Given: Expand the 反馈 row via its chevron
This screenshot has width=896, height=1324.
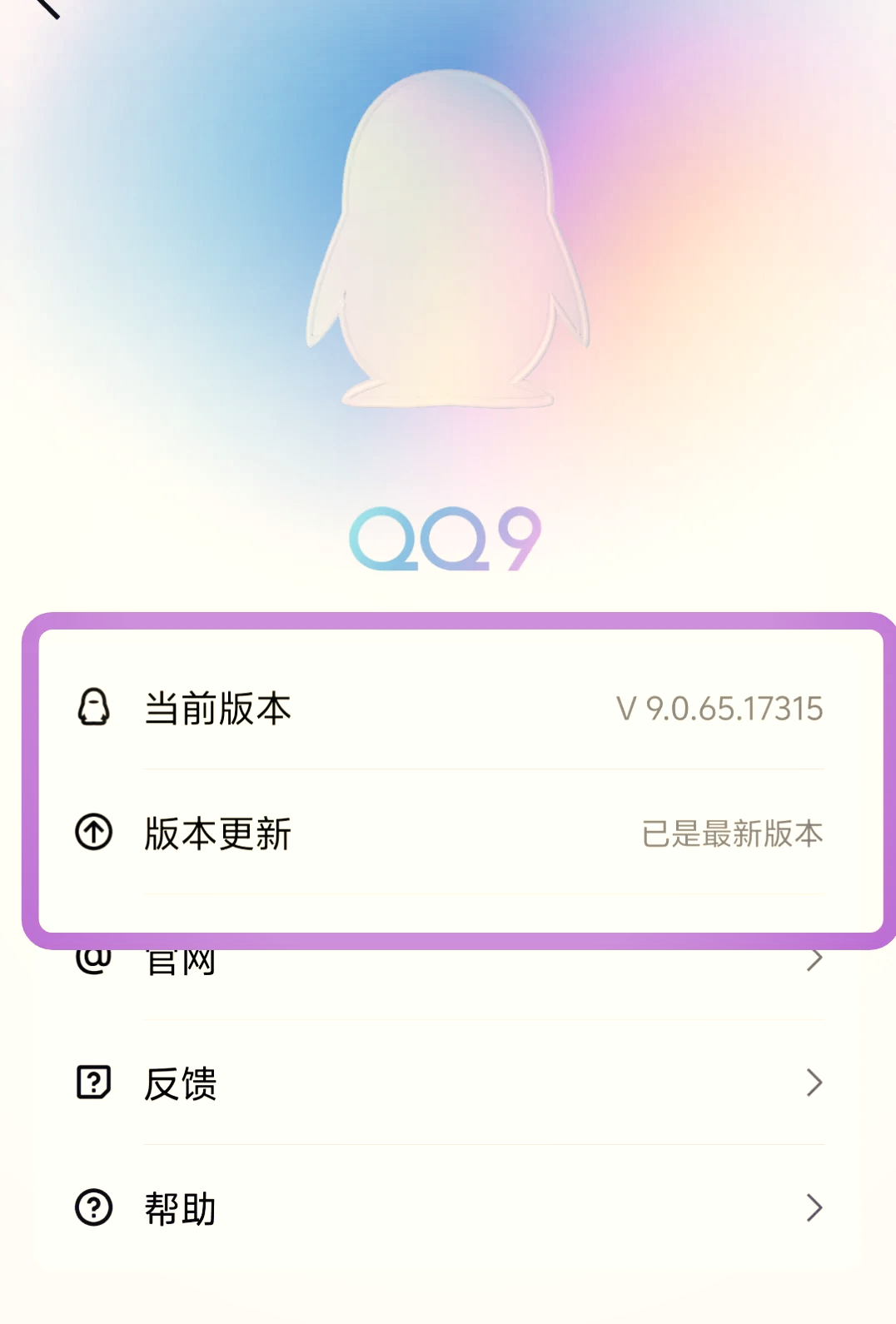Looking at the screenshot, I should 814,1083.
